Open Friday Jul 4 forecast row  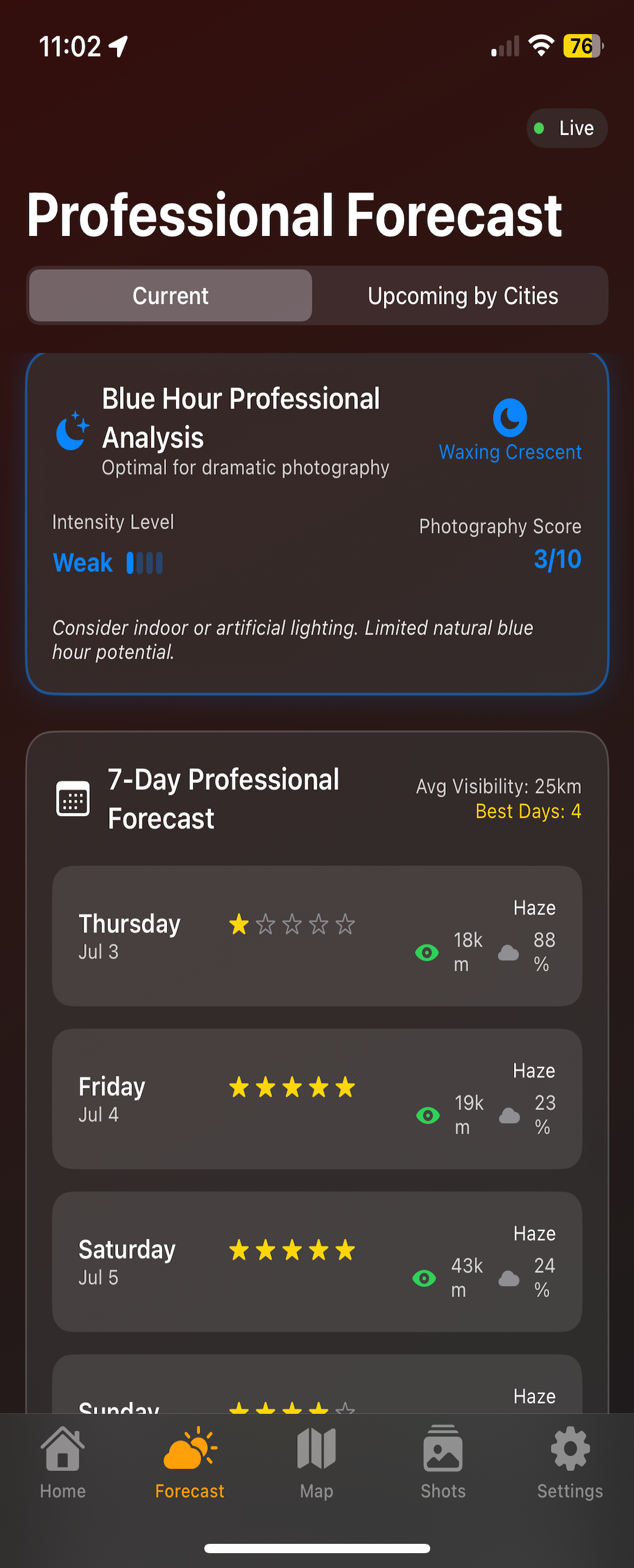pos(317,1099)
